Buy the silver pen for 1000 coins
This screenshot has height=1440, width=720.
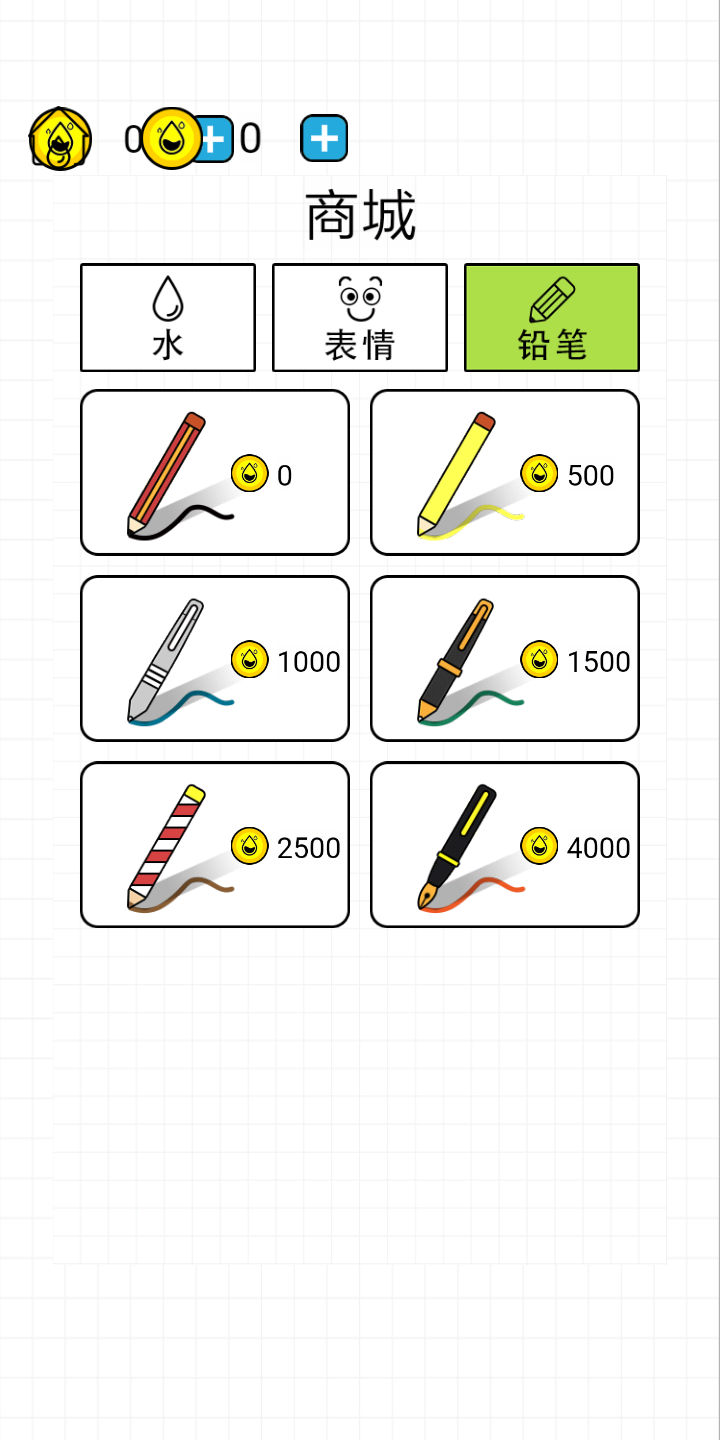(215, 658)
